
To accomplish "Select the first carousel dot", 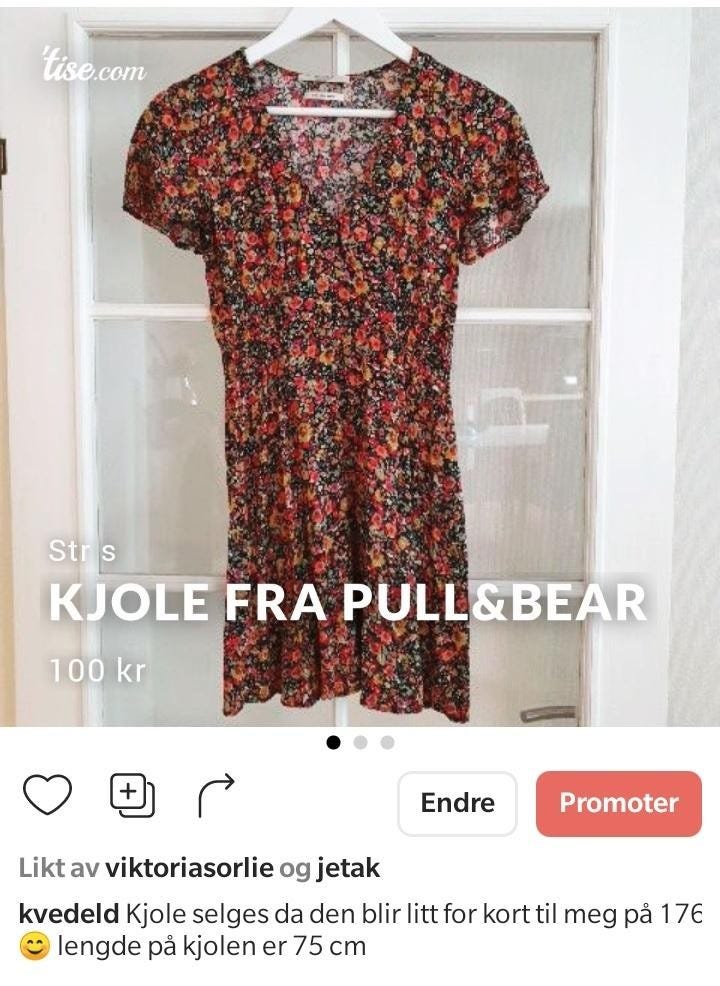I will pyautogui.click(x=334, y=744).
